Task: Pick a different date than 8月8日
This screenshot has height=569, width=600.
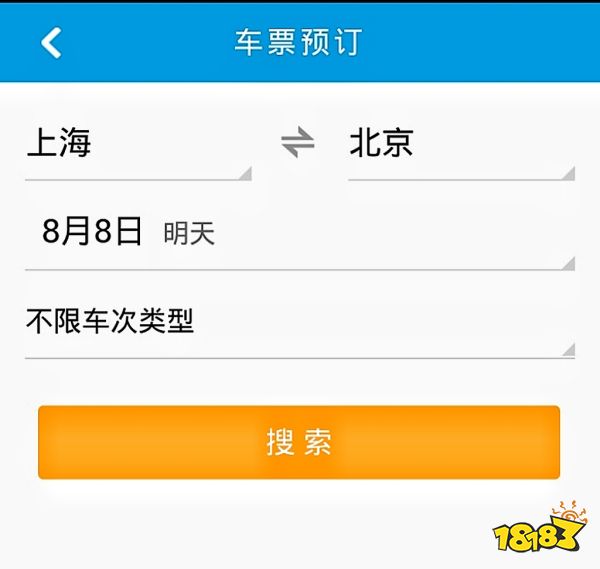Action: pos(298,234)
